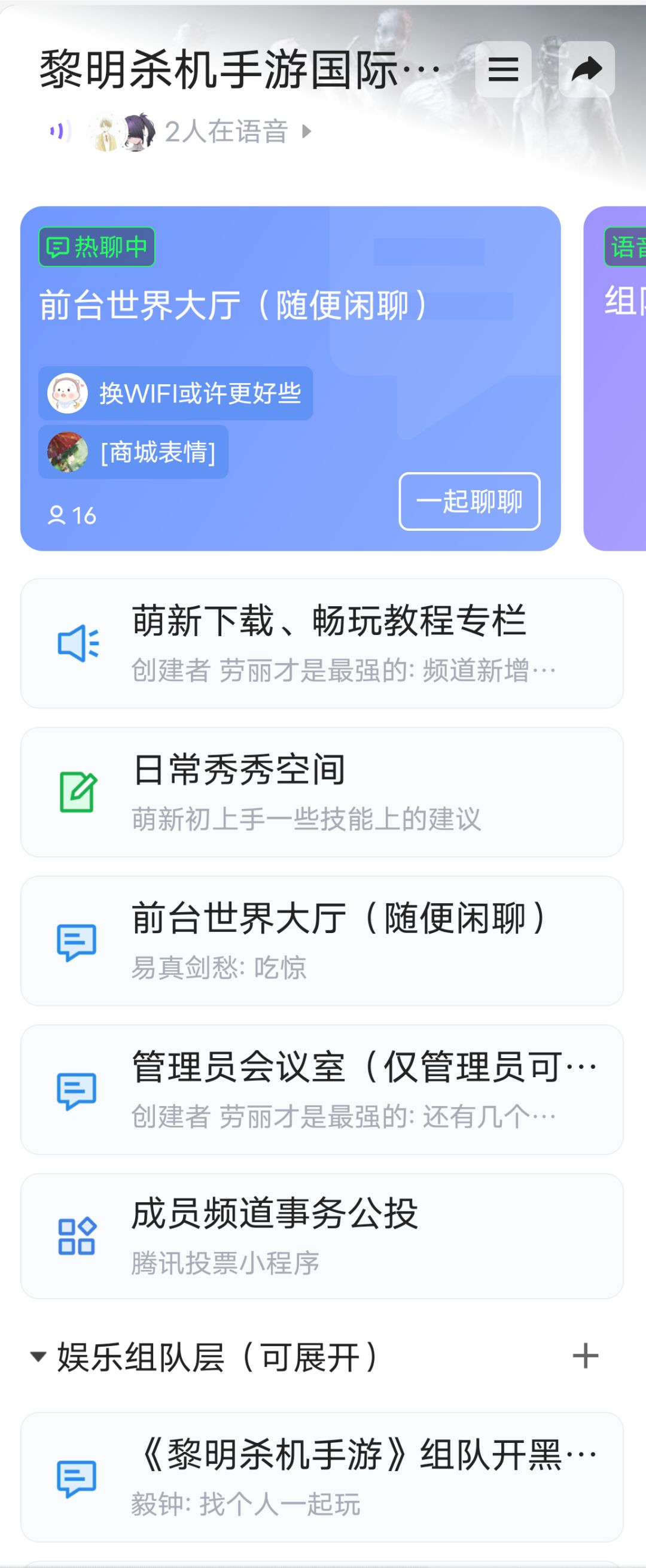Open the 管理员会议室 channel
The image size is (646, 1568).
point(322,1089)
